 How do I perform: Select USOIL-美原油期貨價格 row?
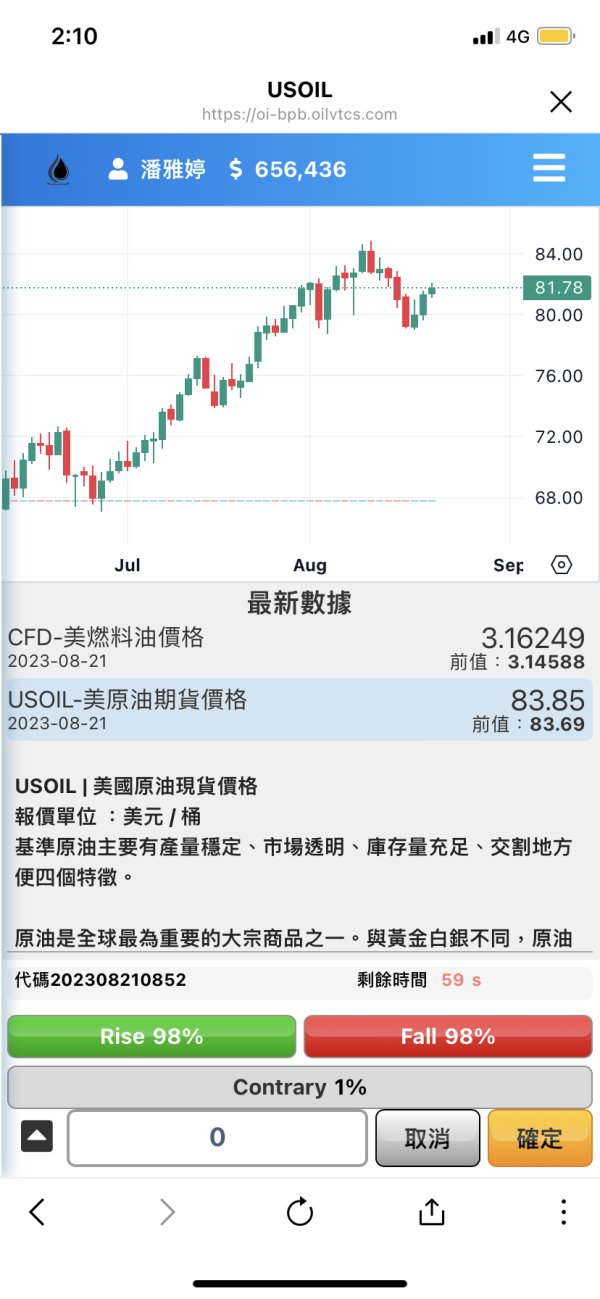pos(297,710)
